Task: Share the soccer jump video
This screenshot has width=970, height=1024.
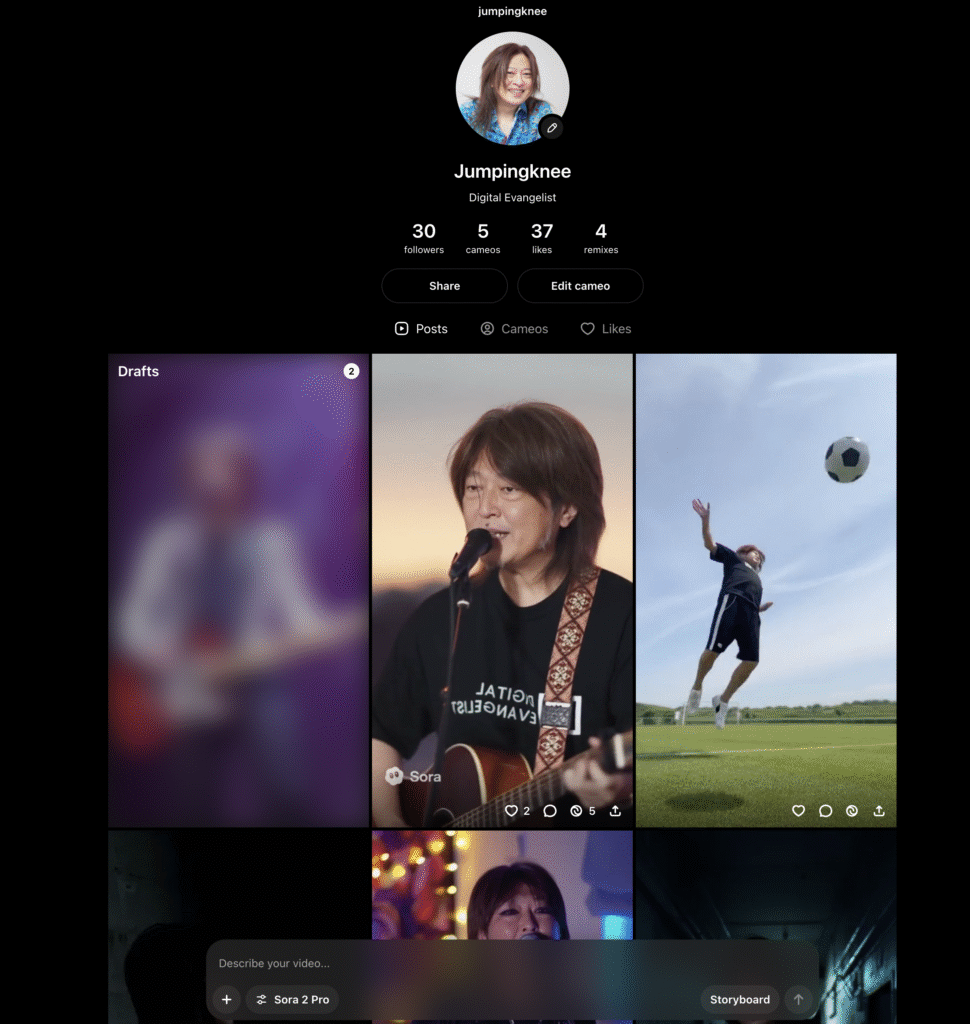Action: click(879, 811)
